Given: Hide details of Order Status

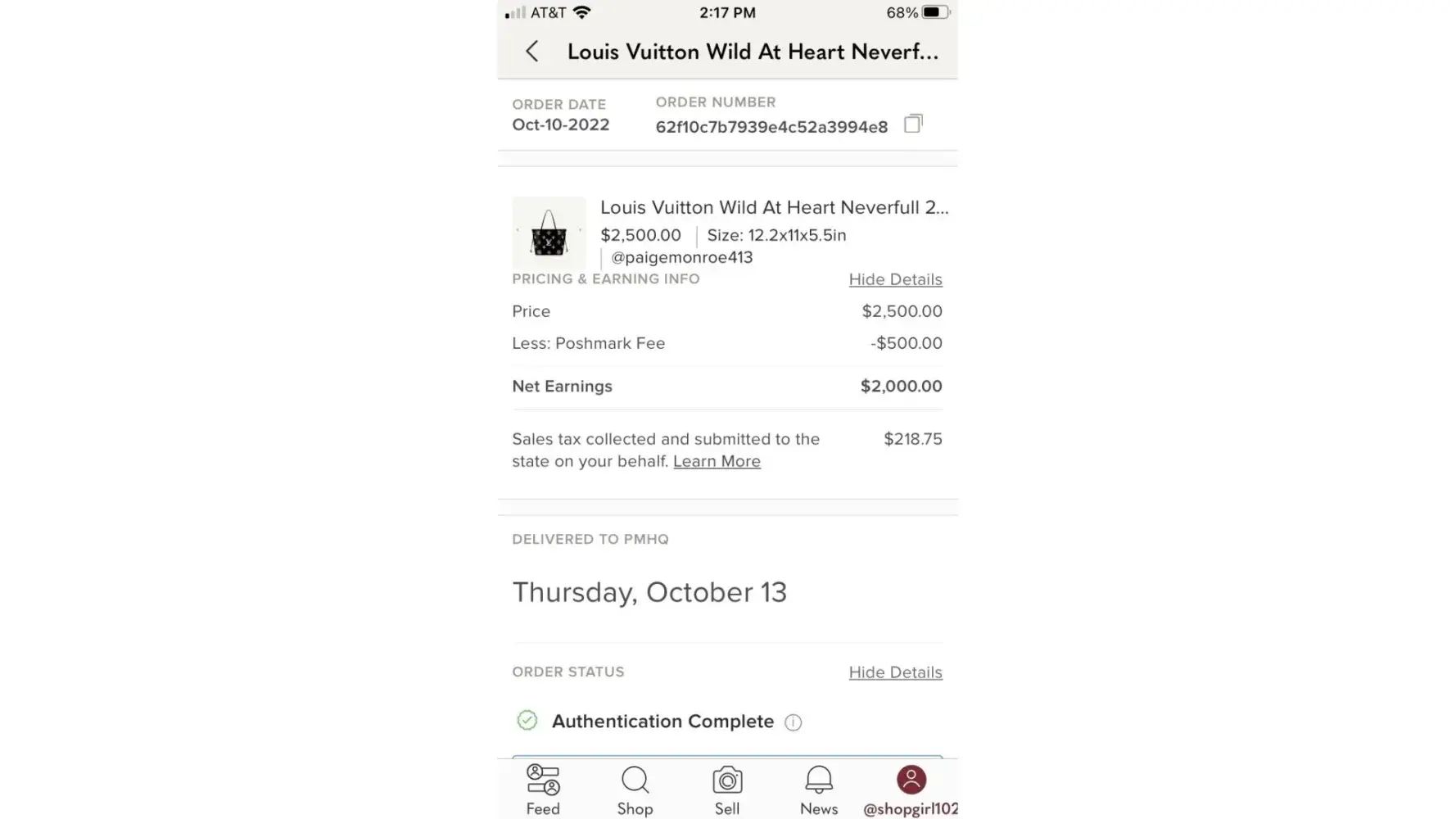Looking at the screenshot, I should 895,672.
